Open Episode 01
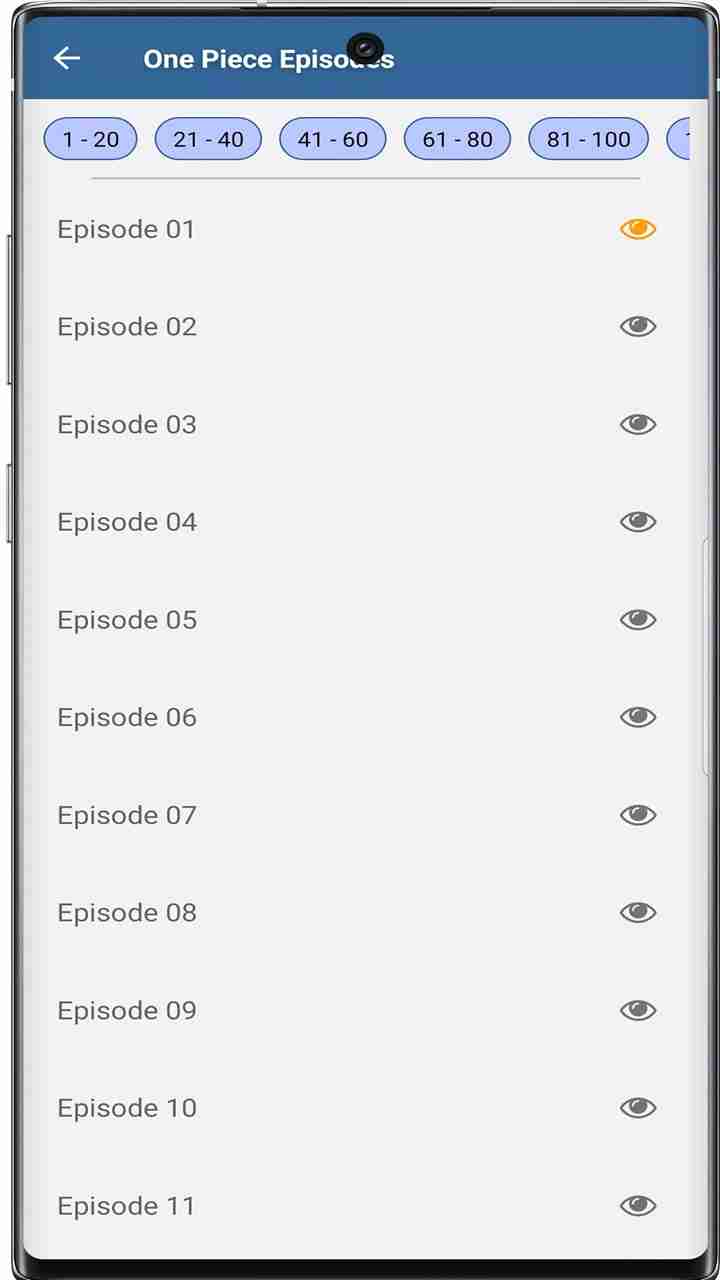Viewport: 720px width, 1280px height. [x=126, y=229]
